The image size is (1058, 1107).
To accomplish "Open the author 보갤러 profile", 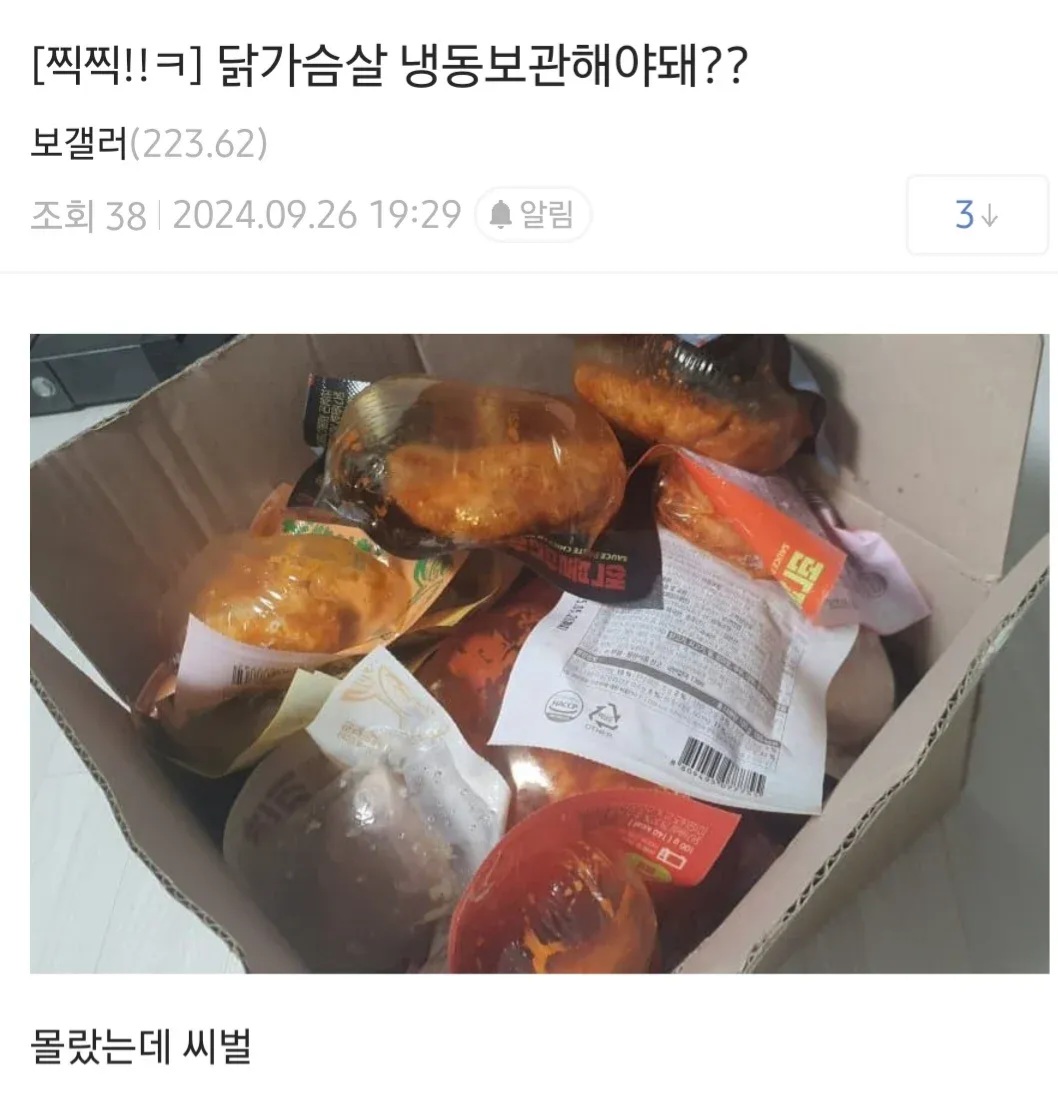I will coord(80,146).
